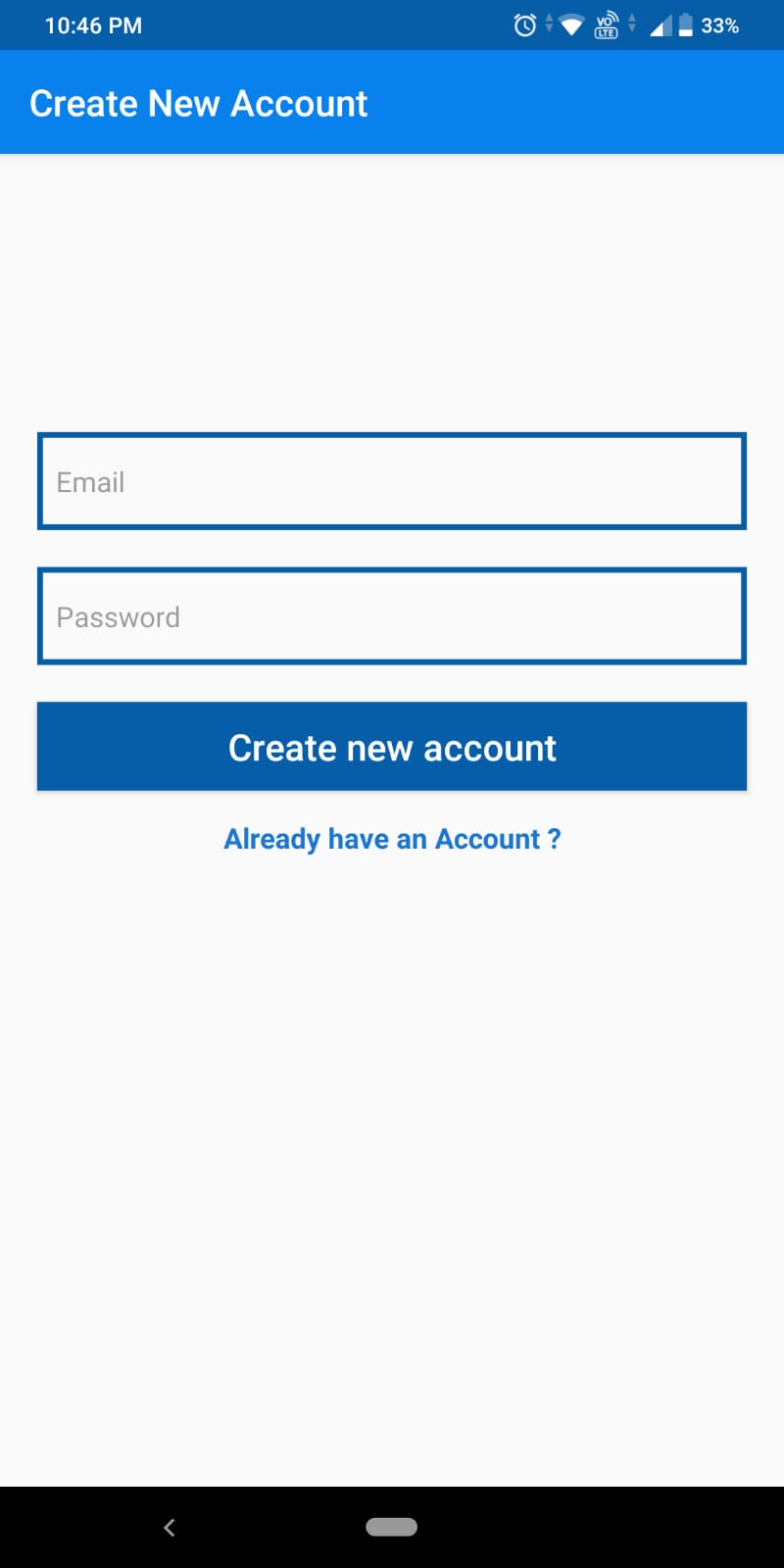Tap the back navigation arrow
Image resolution: width=784 pixels, height=1568 pixels.
(169, 1526)
